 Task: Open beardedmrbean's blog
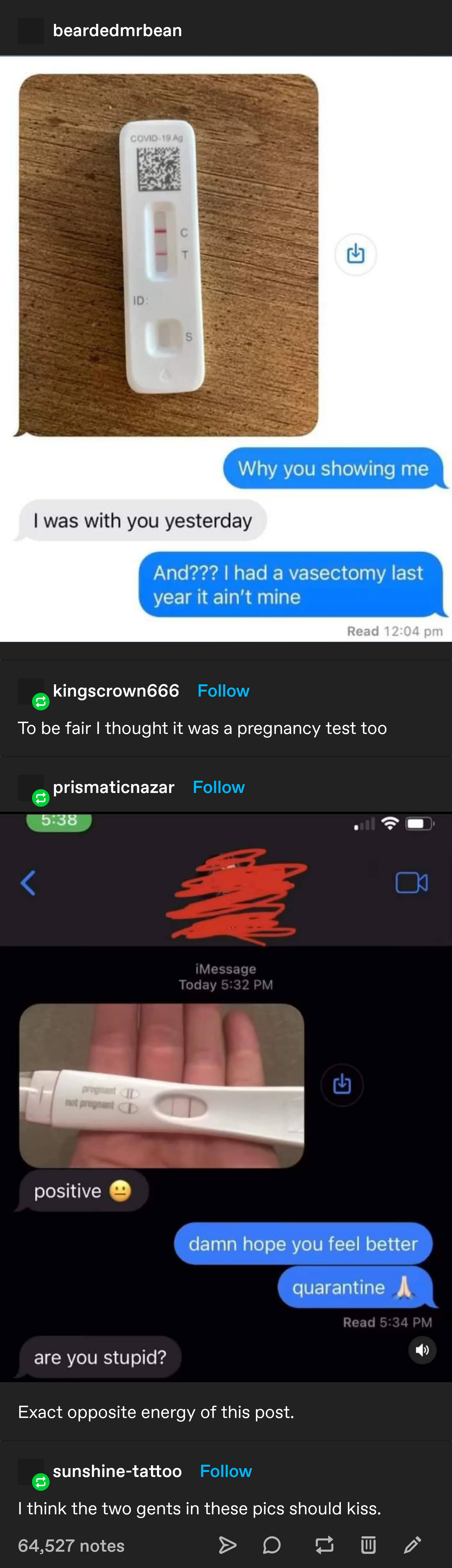point(117,30)
